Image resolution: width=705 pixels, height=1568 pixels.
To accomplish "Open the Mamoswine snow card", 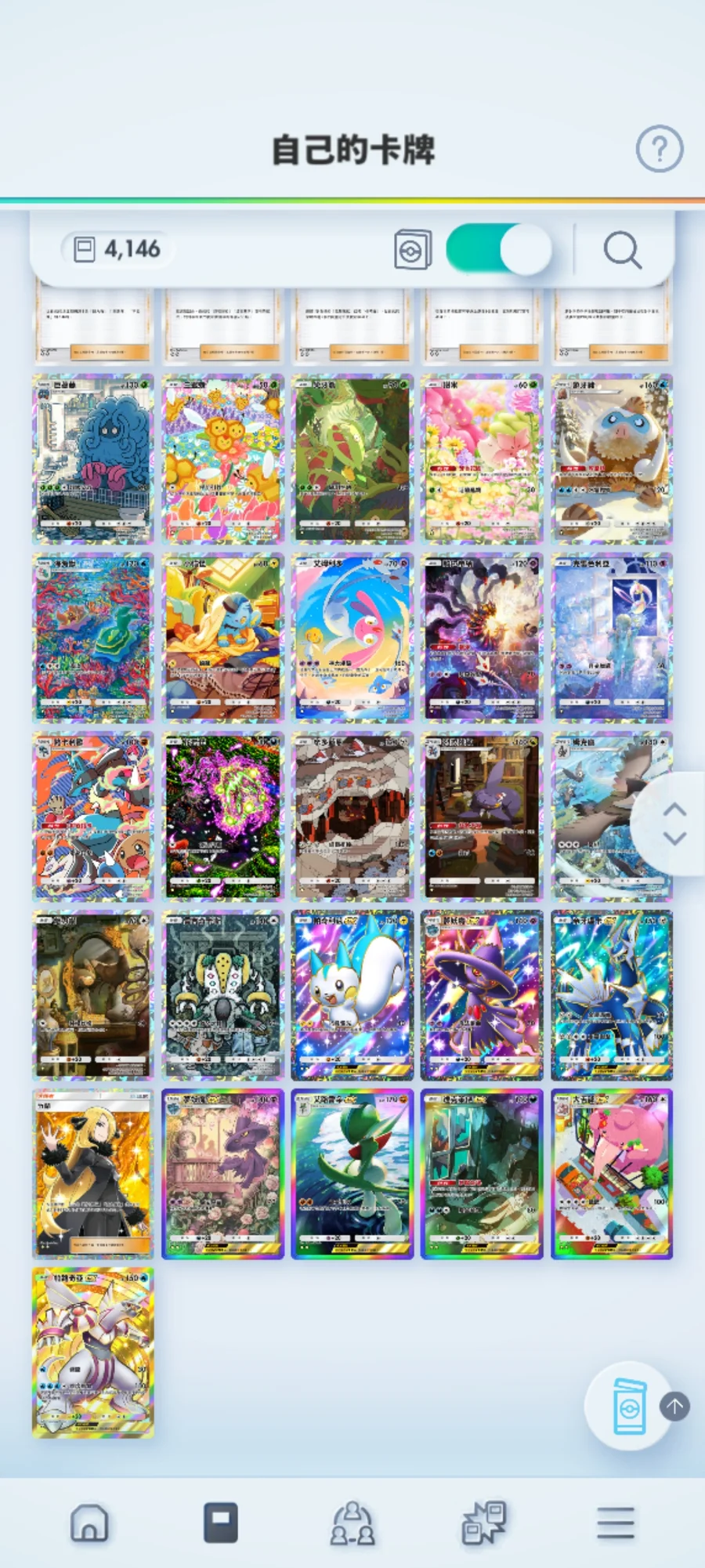I will [x=611, y=459].
